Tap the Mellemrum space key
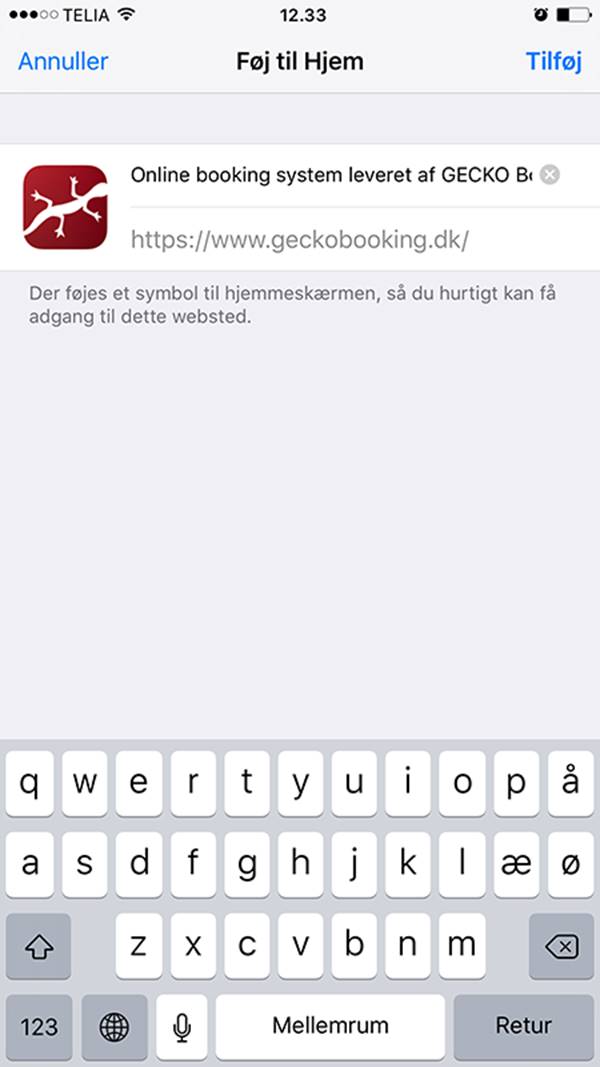 (x=330, y=1026)
